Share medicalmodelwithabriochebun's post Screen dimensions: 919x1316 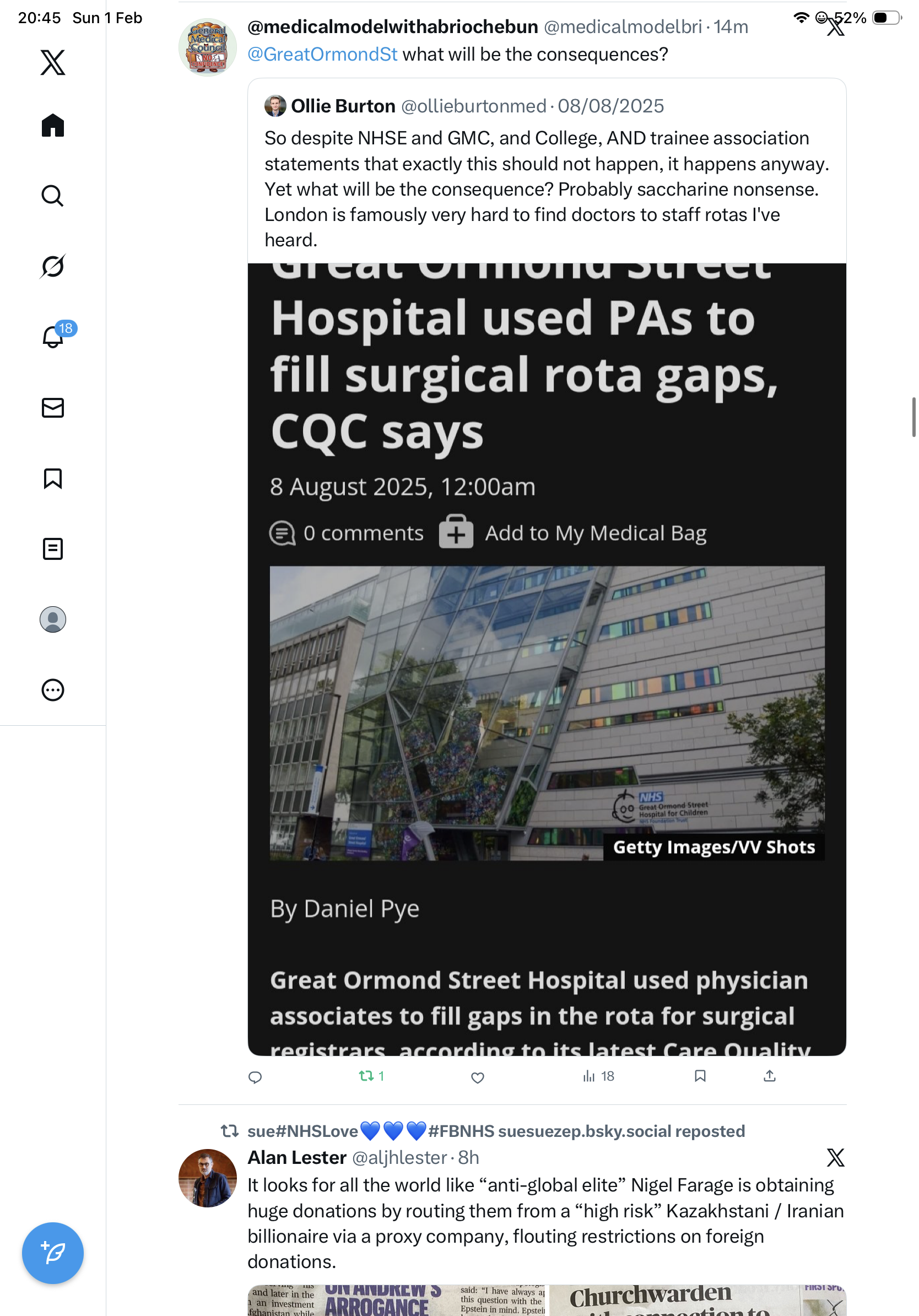[x=770, y=1076]
